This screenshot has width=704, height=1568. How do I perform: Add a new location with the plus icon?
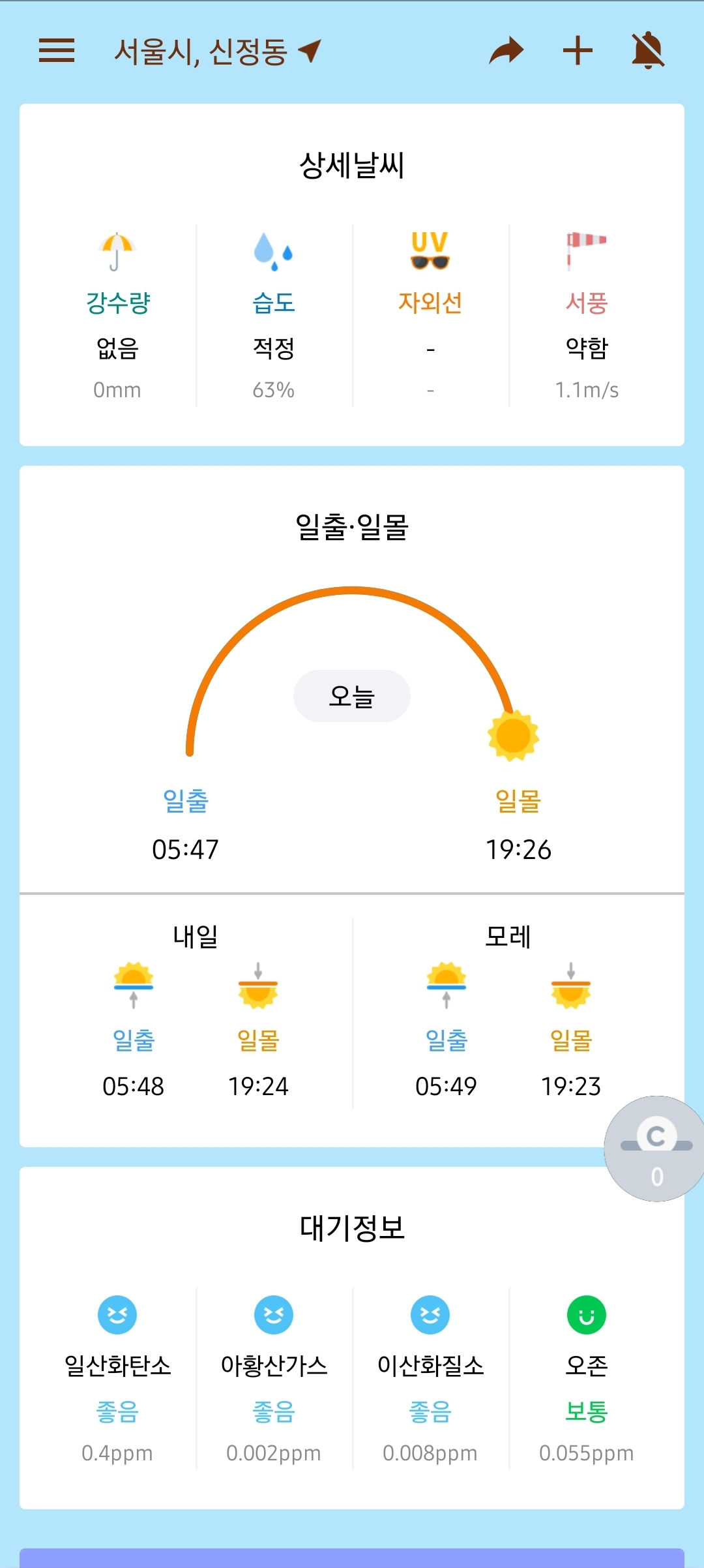578,50
